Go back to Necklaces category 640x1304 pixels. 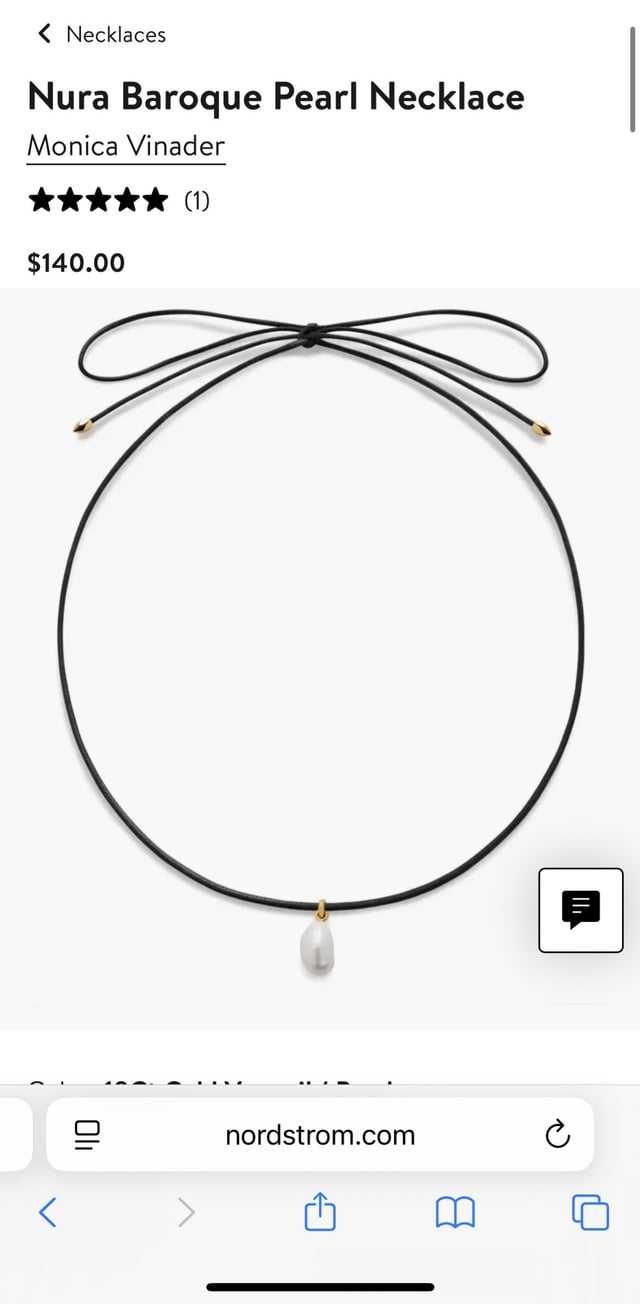tap(101, 34)
